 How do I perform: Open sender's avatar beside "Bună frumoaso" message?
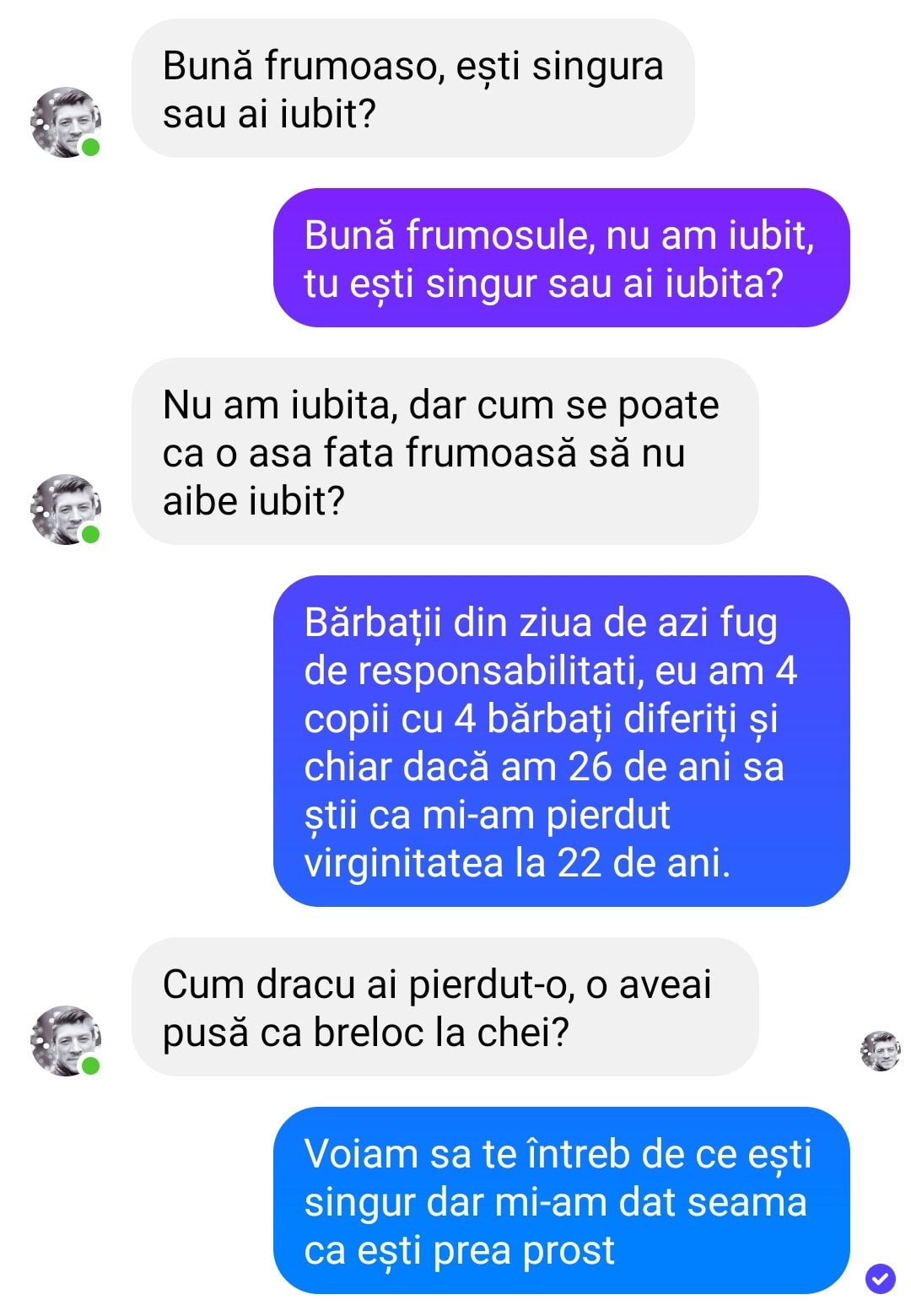tap(66, 122)
